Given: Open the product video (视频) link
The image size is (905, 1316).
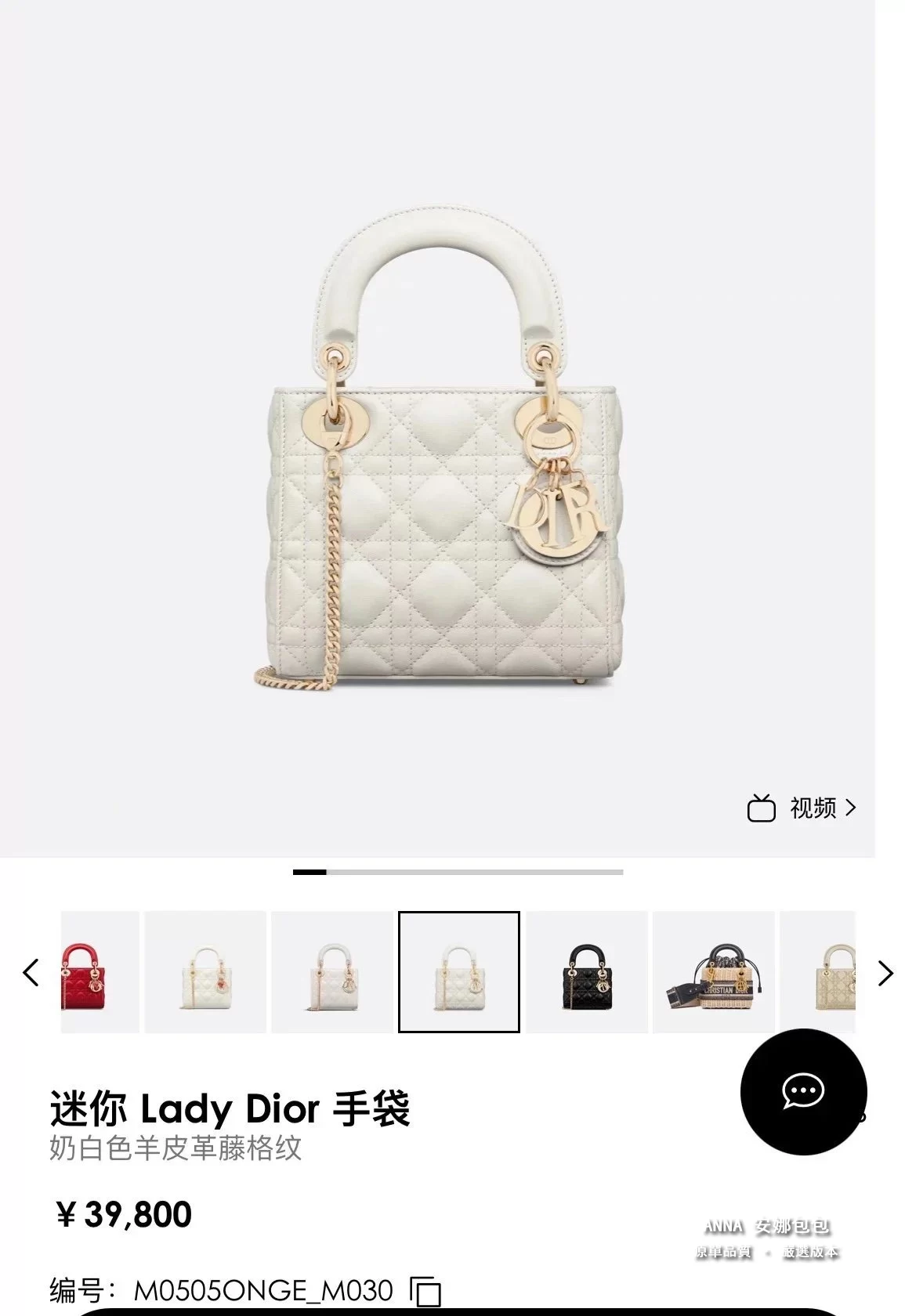Looking at the screenshot, I should coord(802,808).
